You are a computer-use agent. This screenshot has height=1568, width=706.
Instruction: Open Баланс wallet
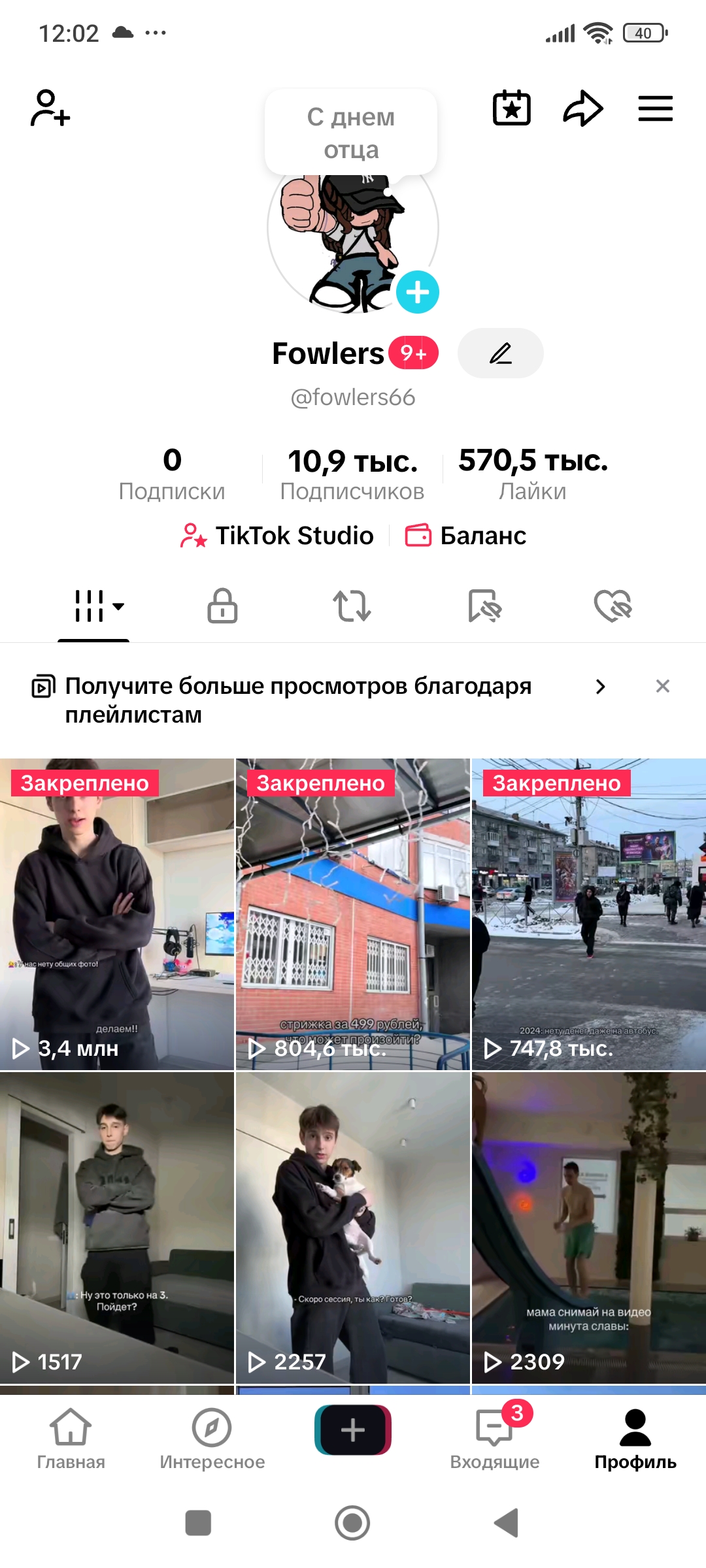[x=465, y=536]
